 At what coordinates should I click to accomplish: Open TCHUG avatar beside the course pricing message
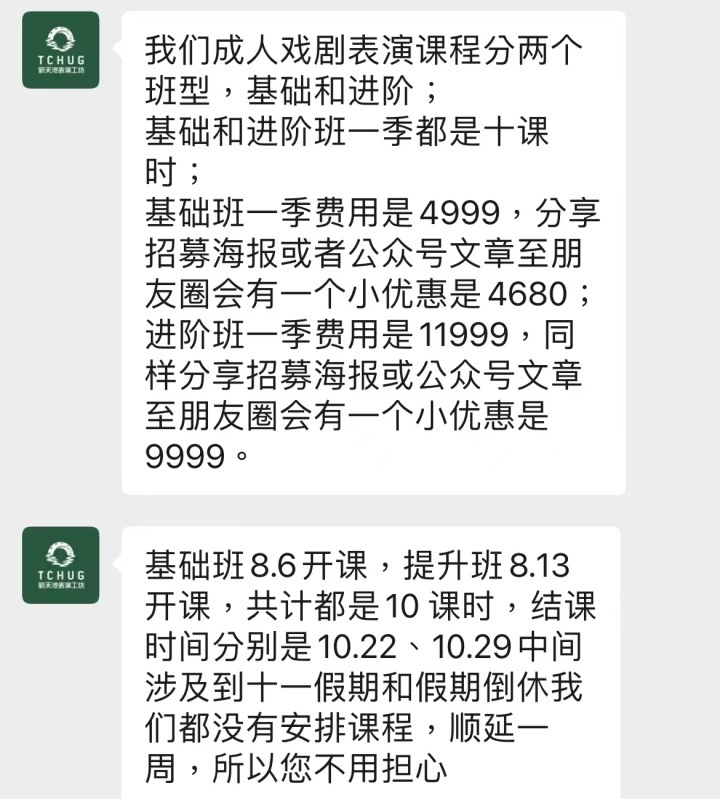point(61,50)
